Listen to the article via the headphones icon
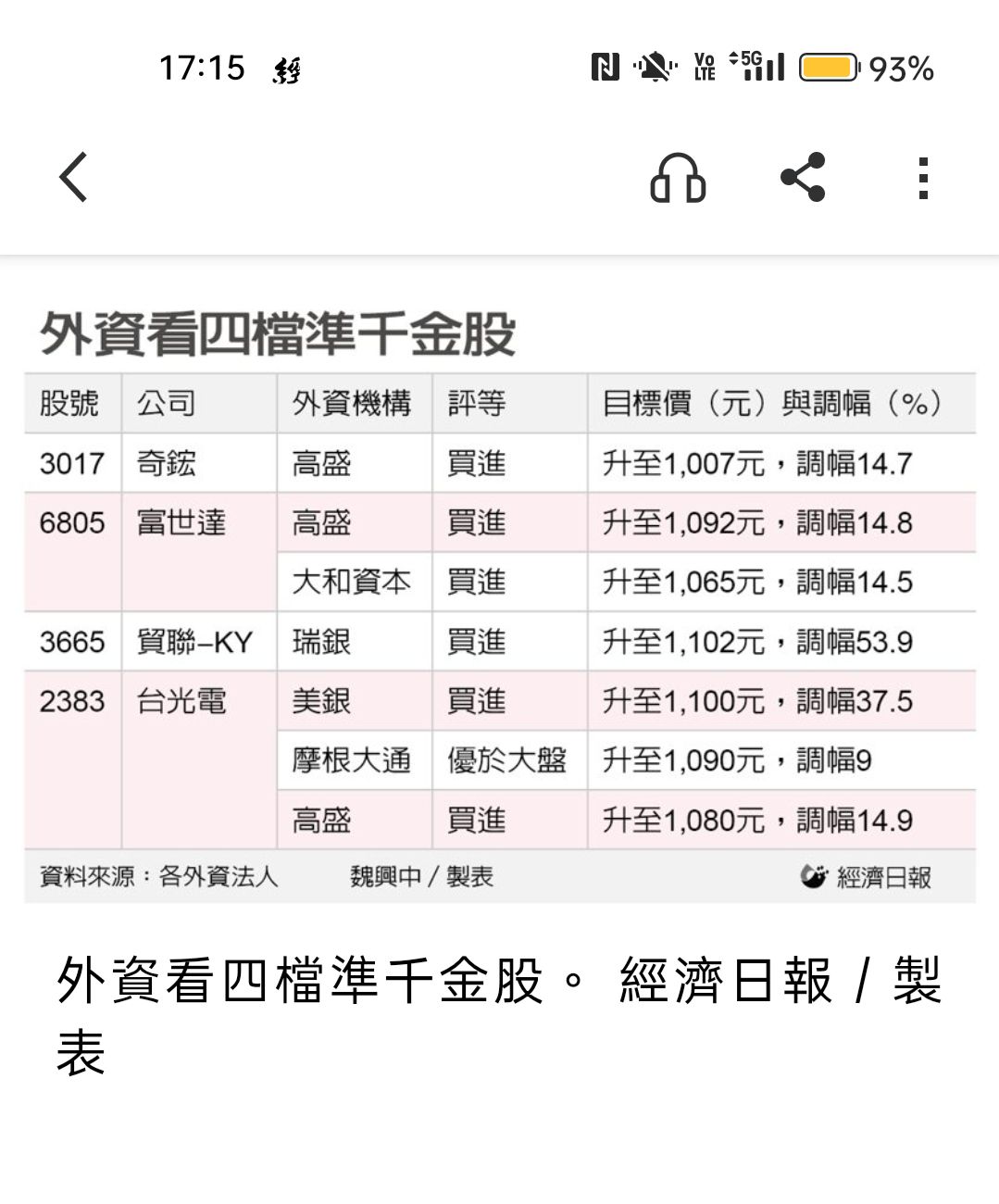 point(678,178)
